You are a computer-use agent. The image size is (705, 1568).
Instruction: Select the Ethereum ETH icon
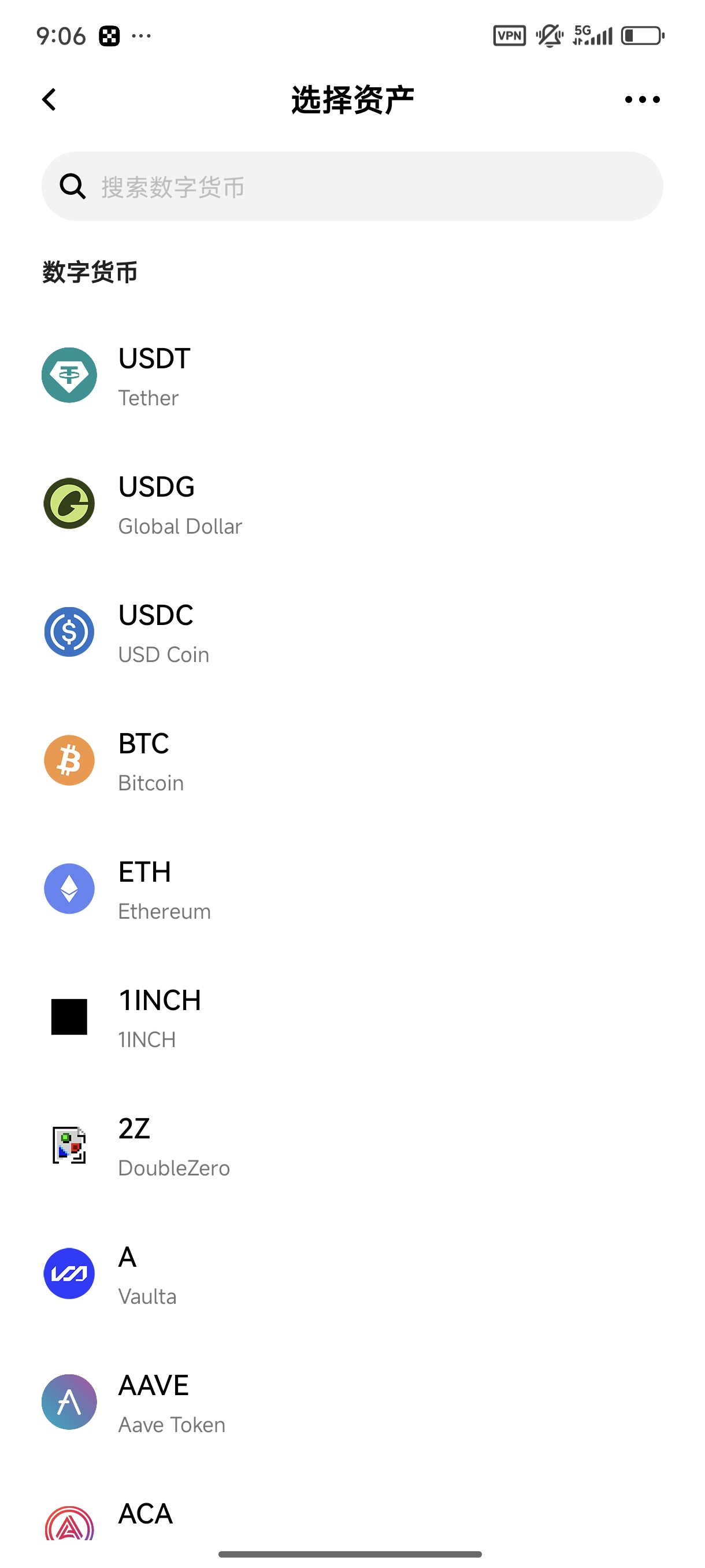pyautogui.click(x=69, y=888)
